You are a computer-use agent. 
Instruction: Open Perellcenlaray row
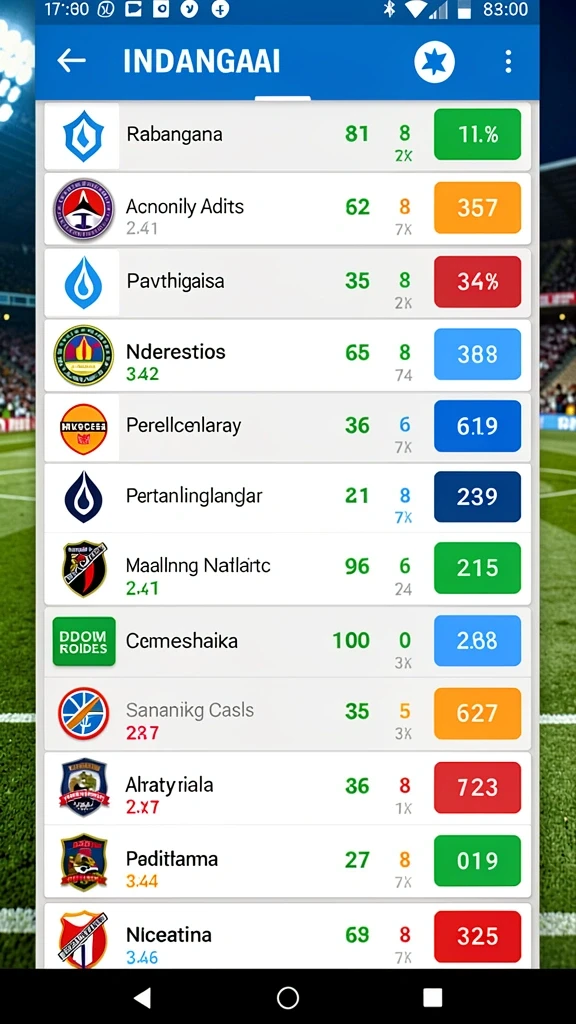[x=287, y=427]
